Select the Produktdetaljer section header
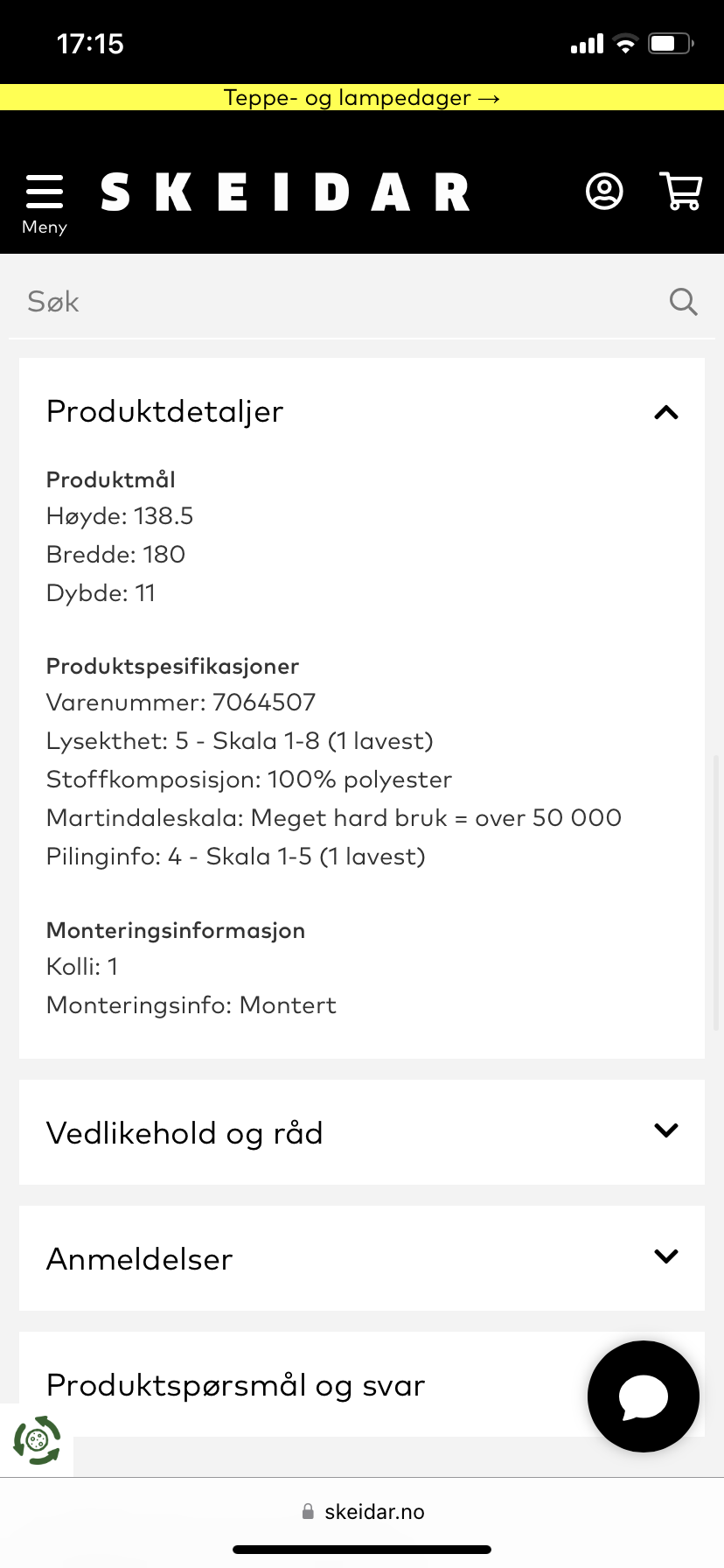 pyautogui.click(x=164, y=411)
